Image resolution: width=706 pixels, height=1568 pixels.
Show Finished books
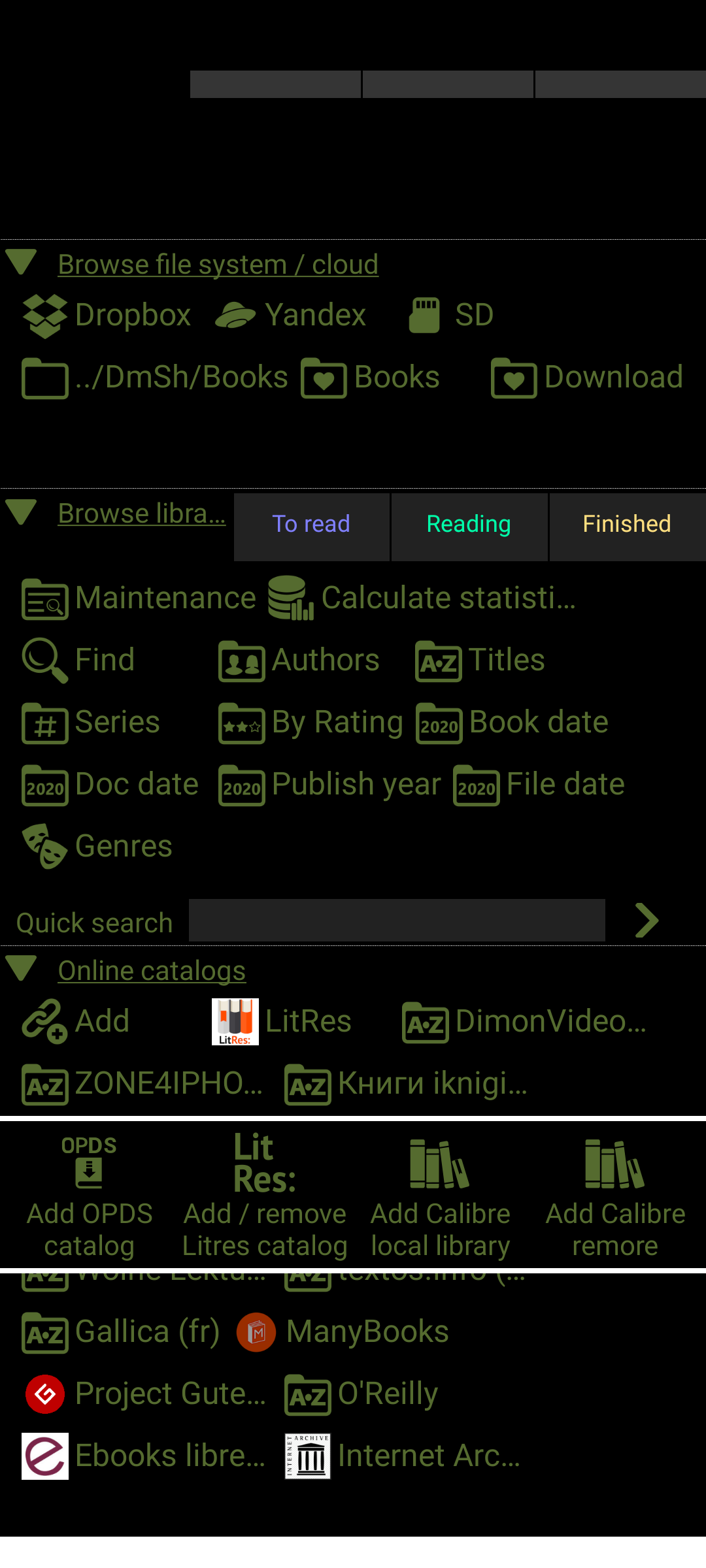click(627, 524)
